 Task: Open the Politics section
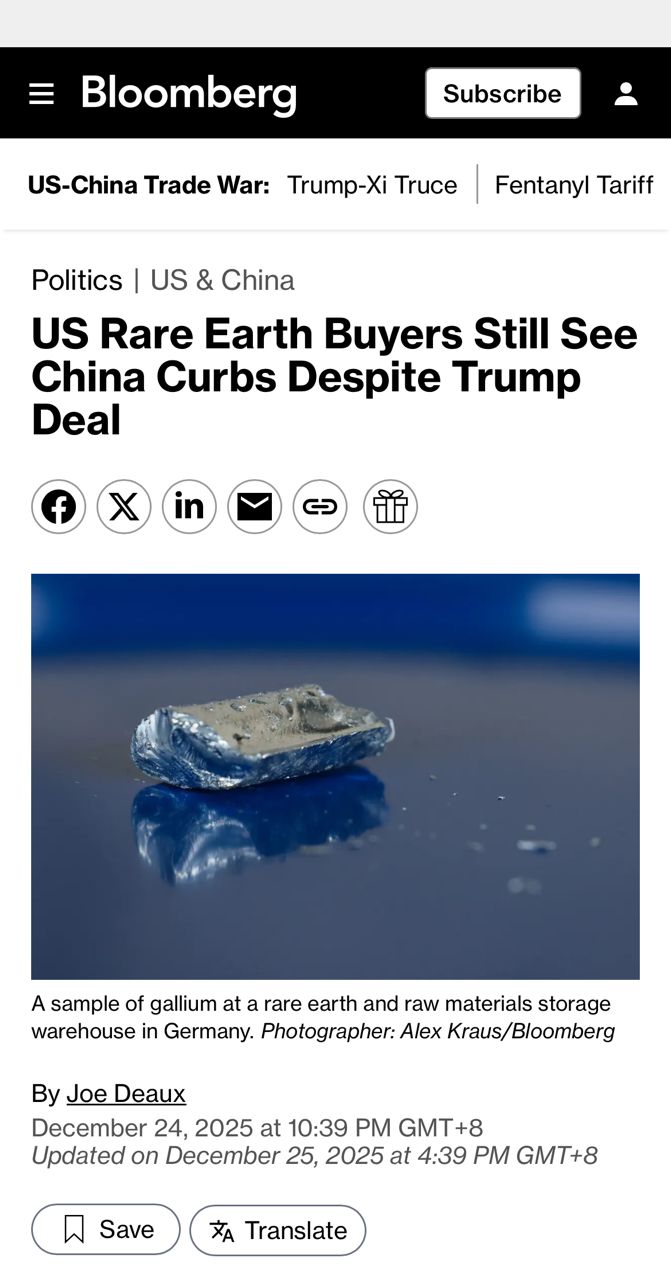point(77,280)
